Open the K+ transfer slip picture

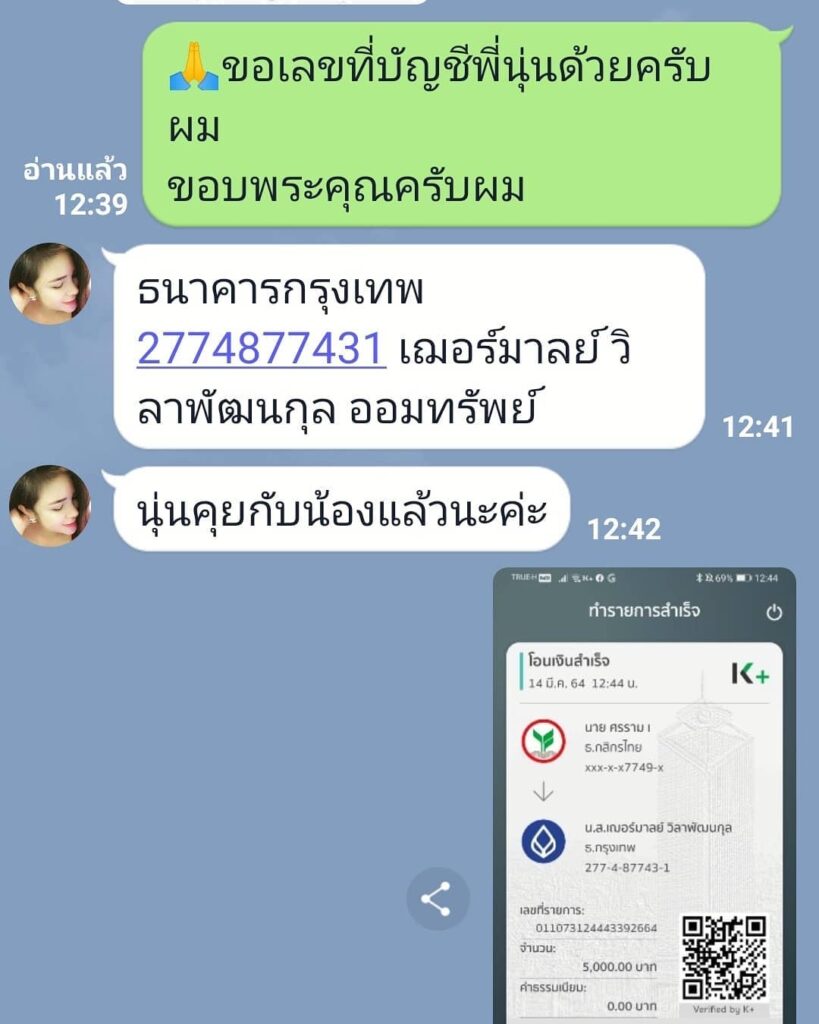(x=644, y=800)
